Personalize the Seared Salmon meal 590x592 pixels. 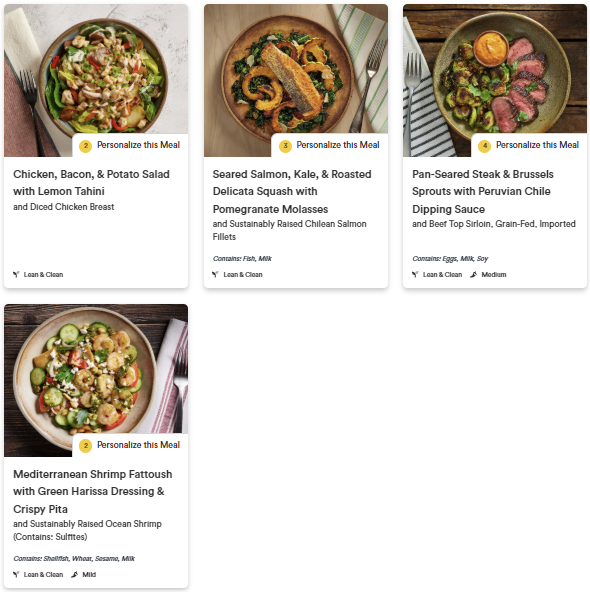coord(329,145)
